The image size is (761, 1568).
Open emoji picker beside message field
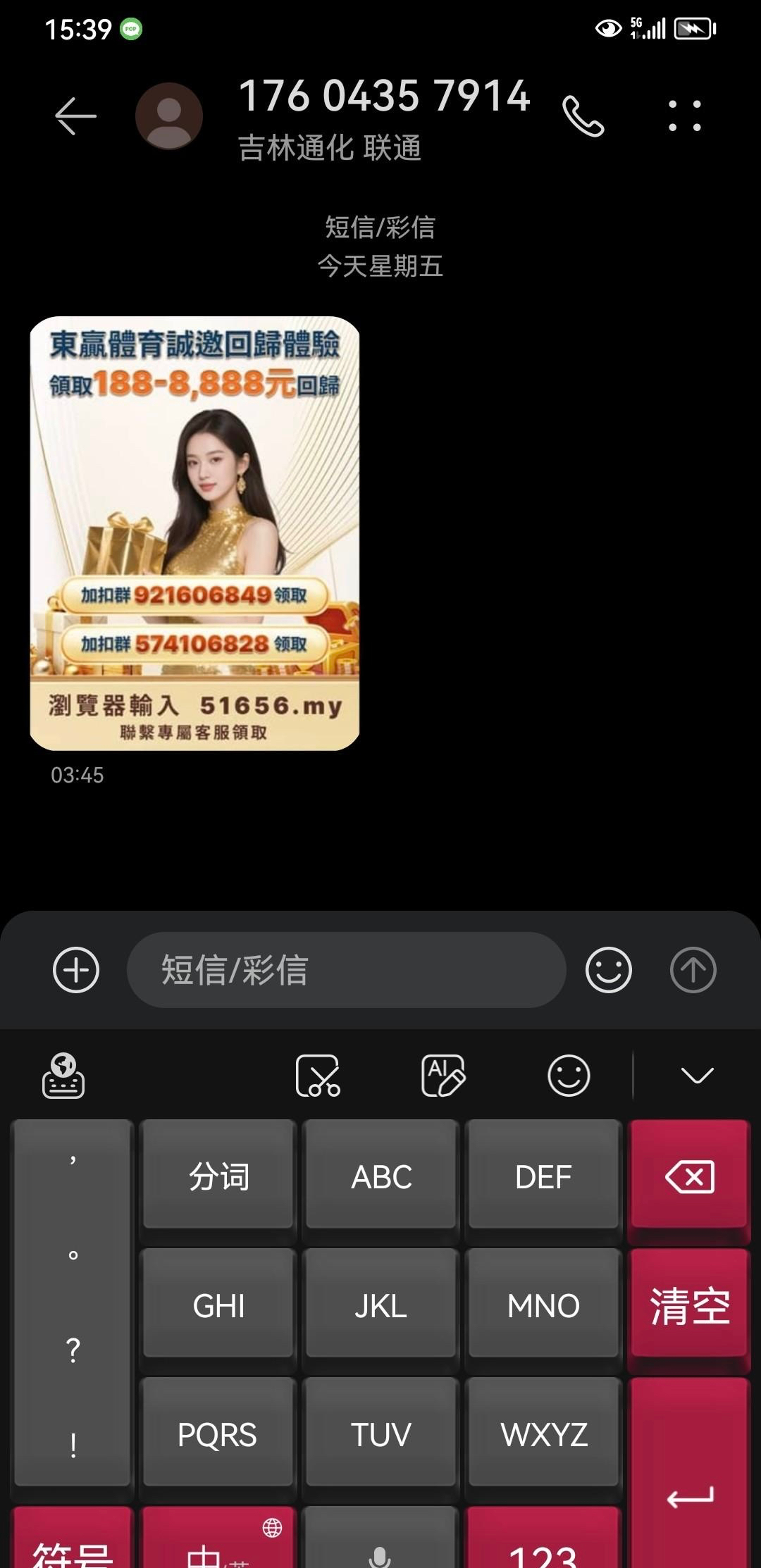point(608,970)
